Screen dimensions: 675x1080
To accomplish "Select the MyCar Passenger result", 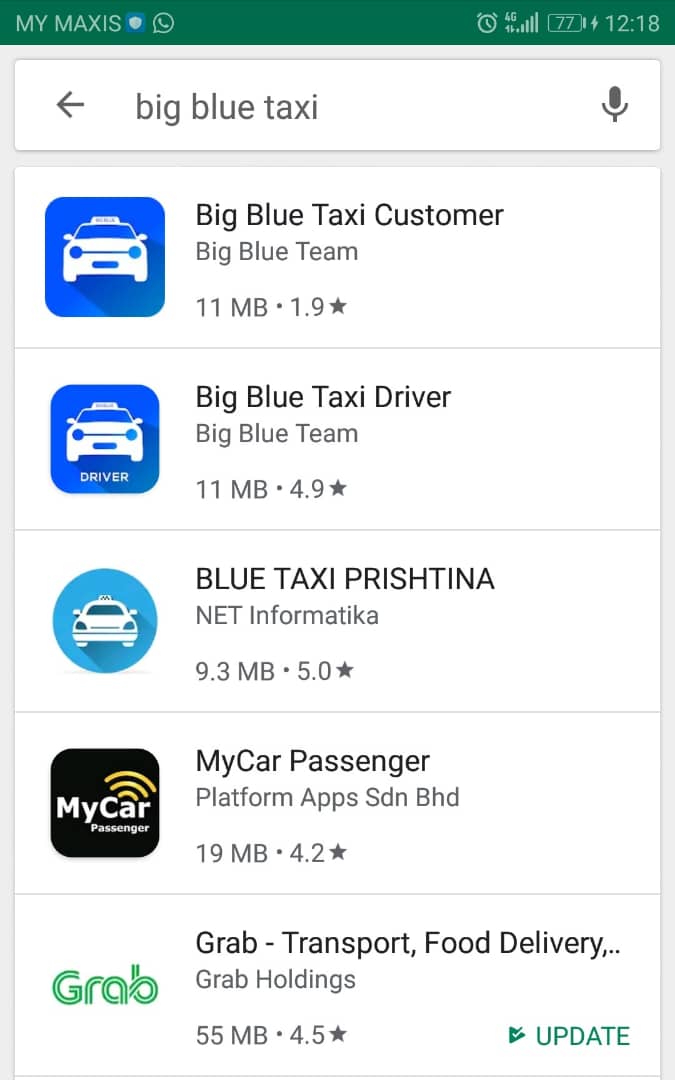I will 338,803.
